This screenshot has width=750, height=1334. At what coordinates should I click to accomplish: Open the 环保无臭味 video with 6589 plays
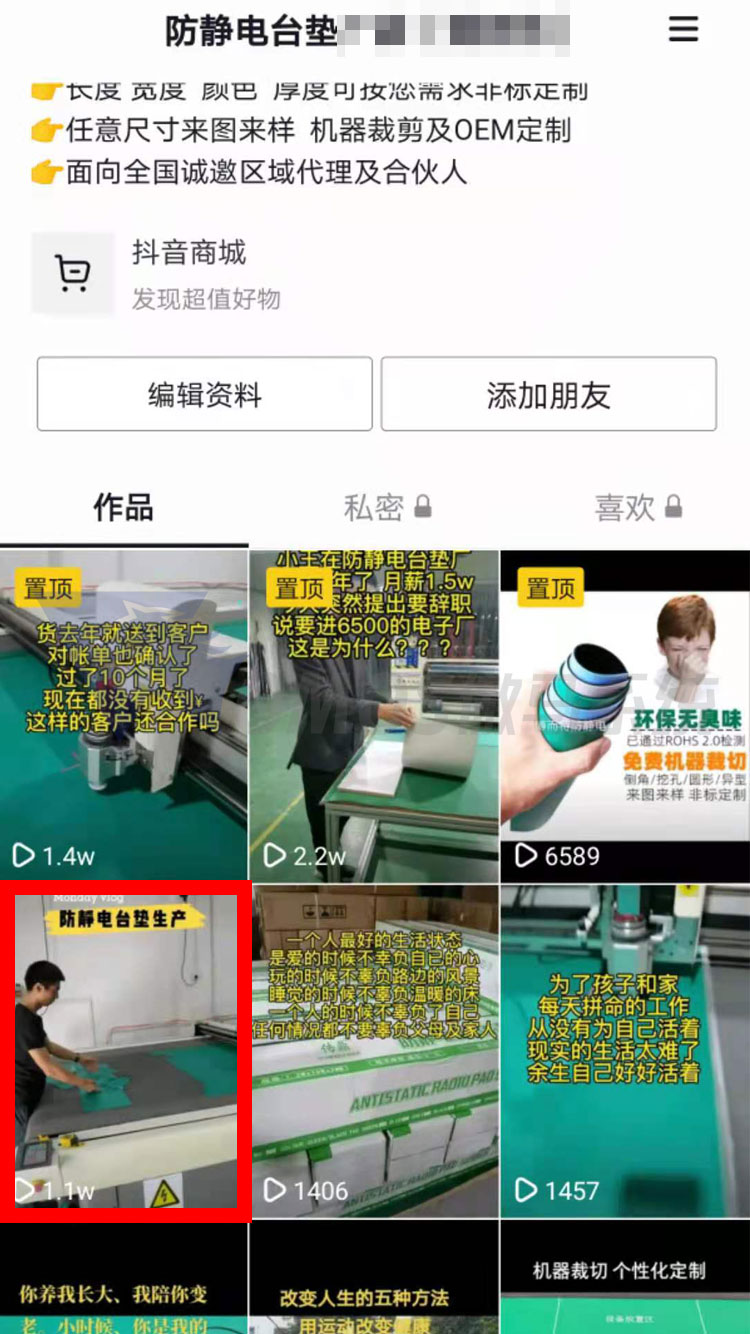625,715
